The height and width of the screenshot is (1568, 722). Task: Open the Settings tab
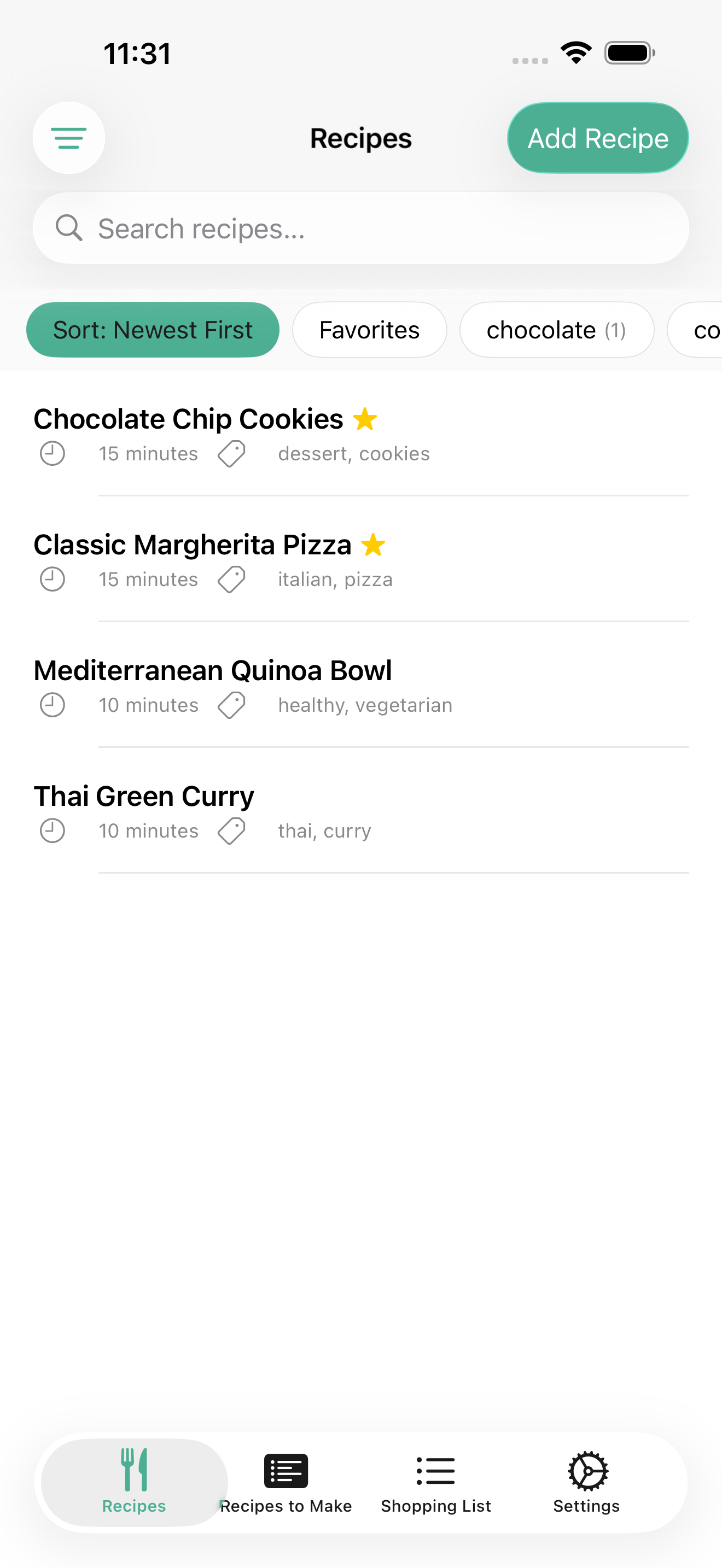(586, 1483)
